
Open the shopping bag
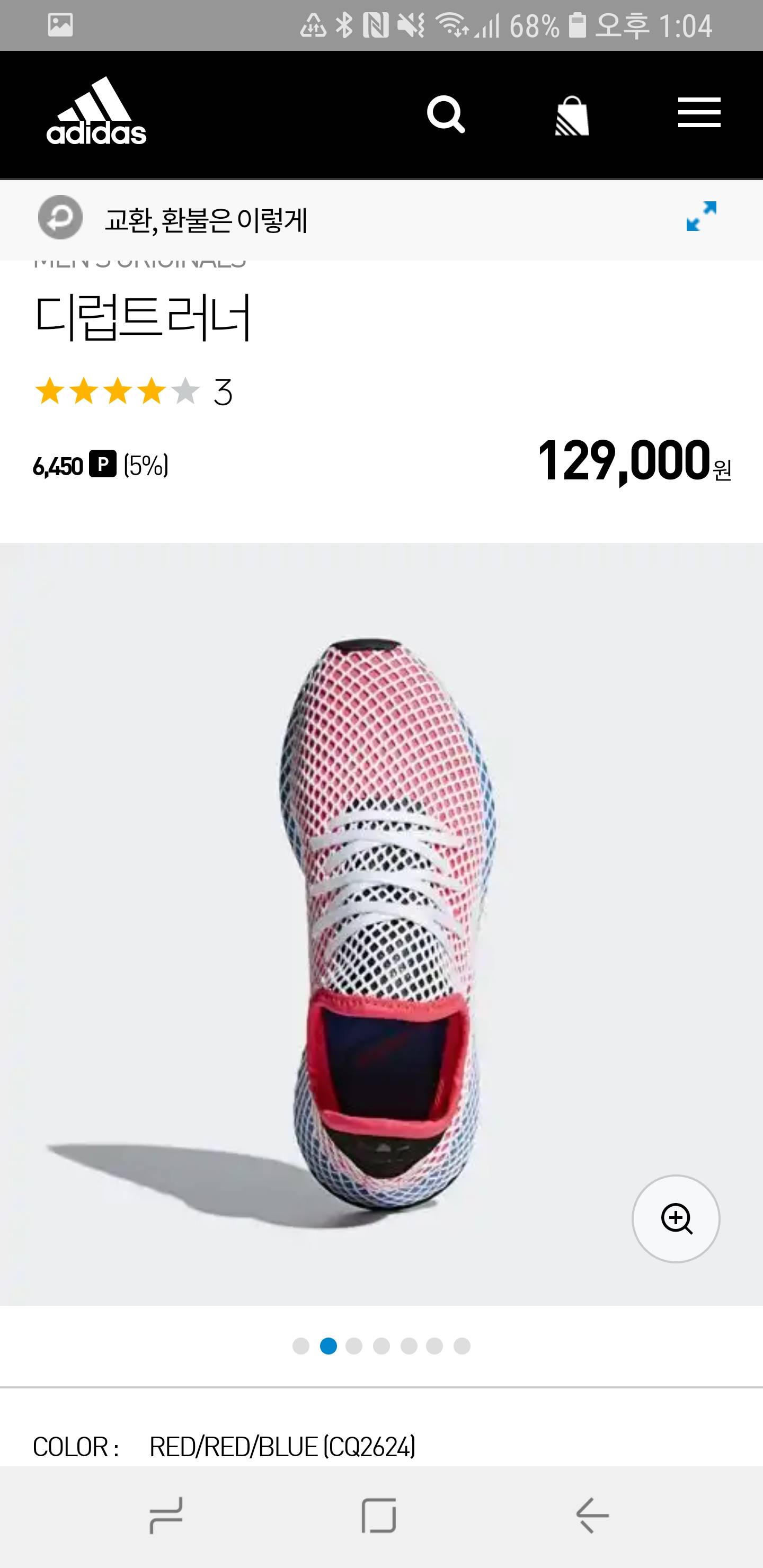pyautogui.click(x=572, y=115)
